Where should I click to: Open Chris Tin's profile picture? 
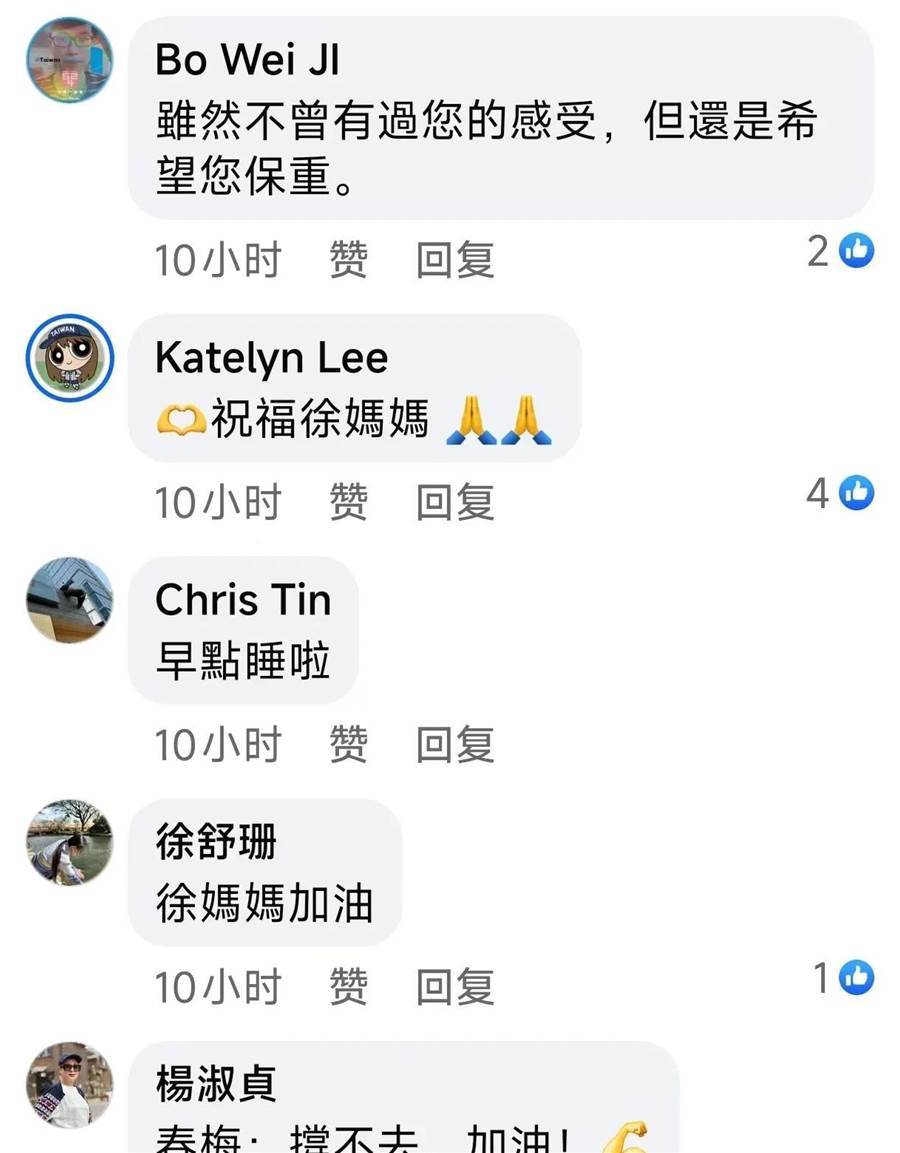(x=69, y=600)
